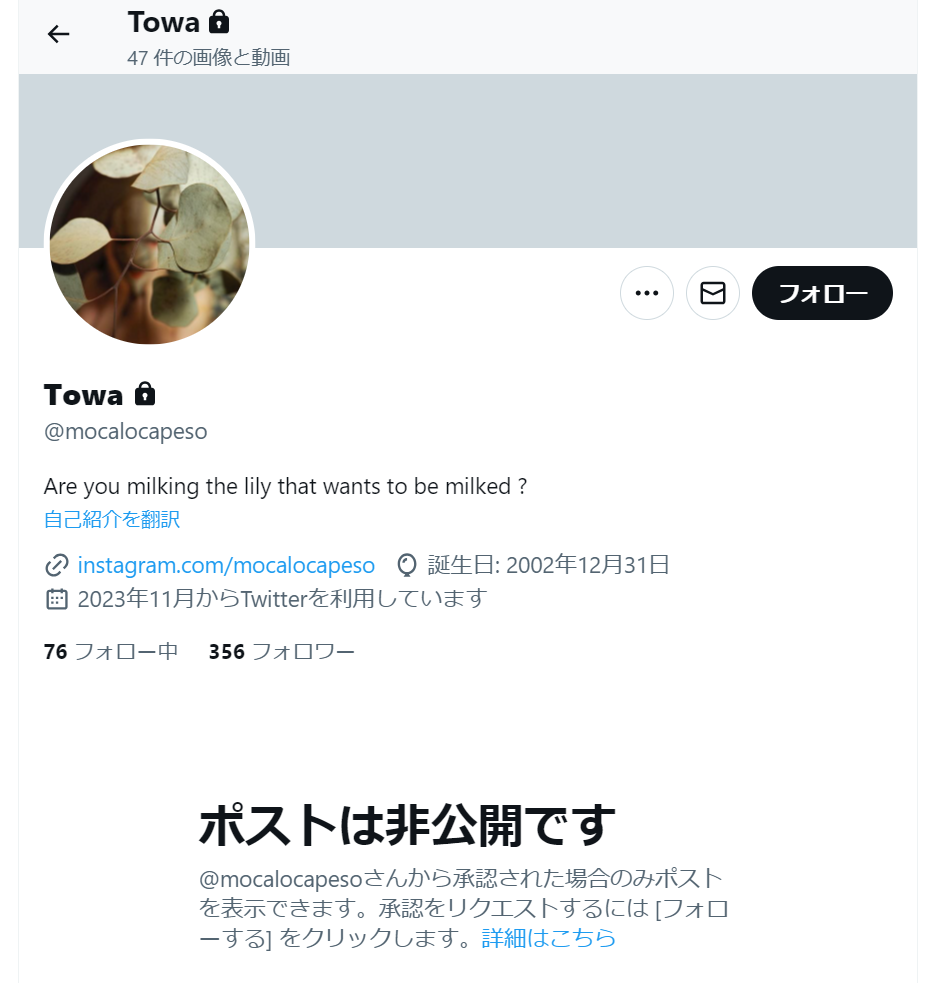This screenshot has width=929, height=983.
Task: Tap the フォロー button to follow Towa
Action: (x=822, y=293)
